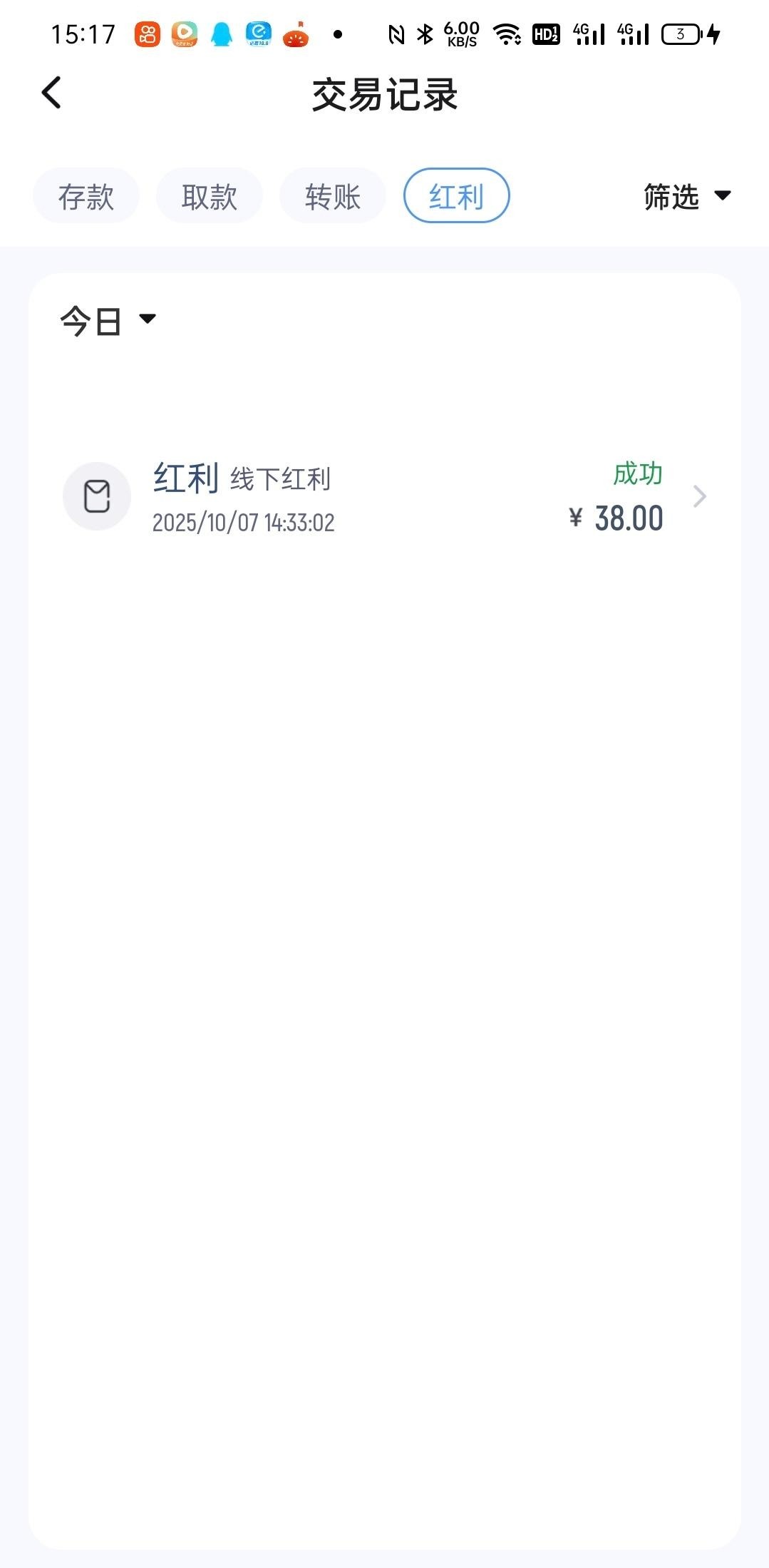Open the 筛选 filter dropdown
769x1568 pixels.
point(686,196)
